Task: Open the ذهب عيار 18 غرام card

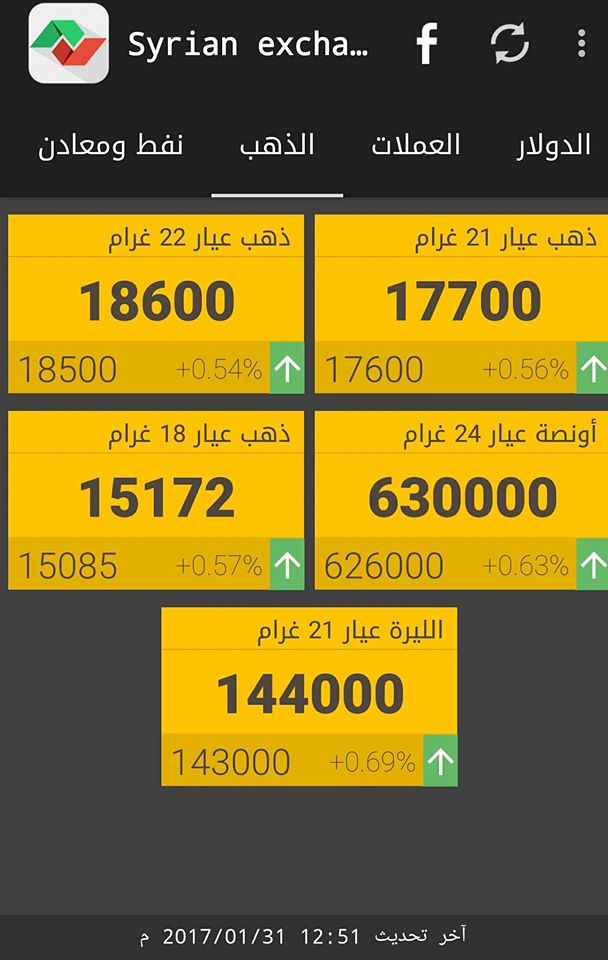Action: 156,500
